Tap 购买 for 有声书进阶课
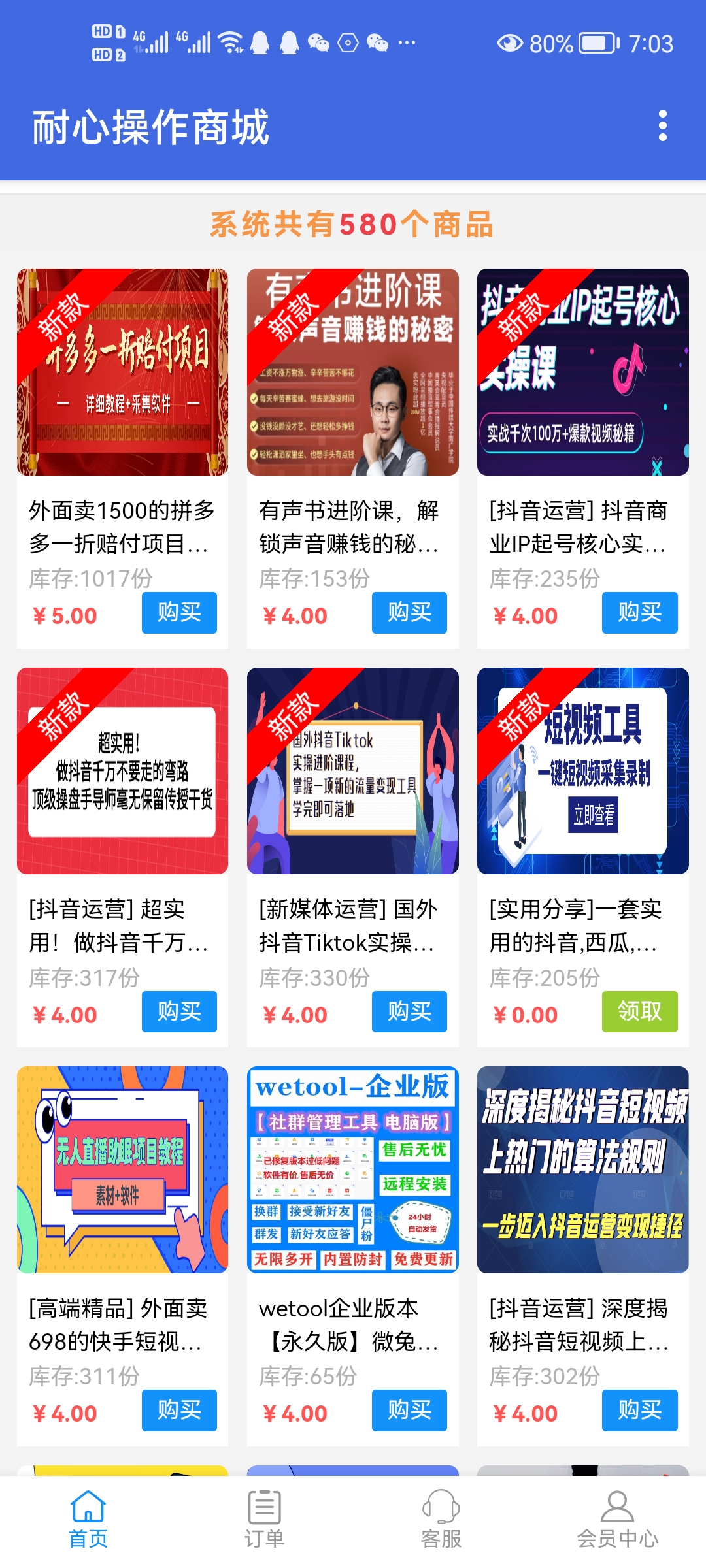This screenshot has height=1568, width=706. (x=409, y=613)
